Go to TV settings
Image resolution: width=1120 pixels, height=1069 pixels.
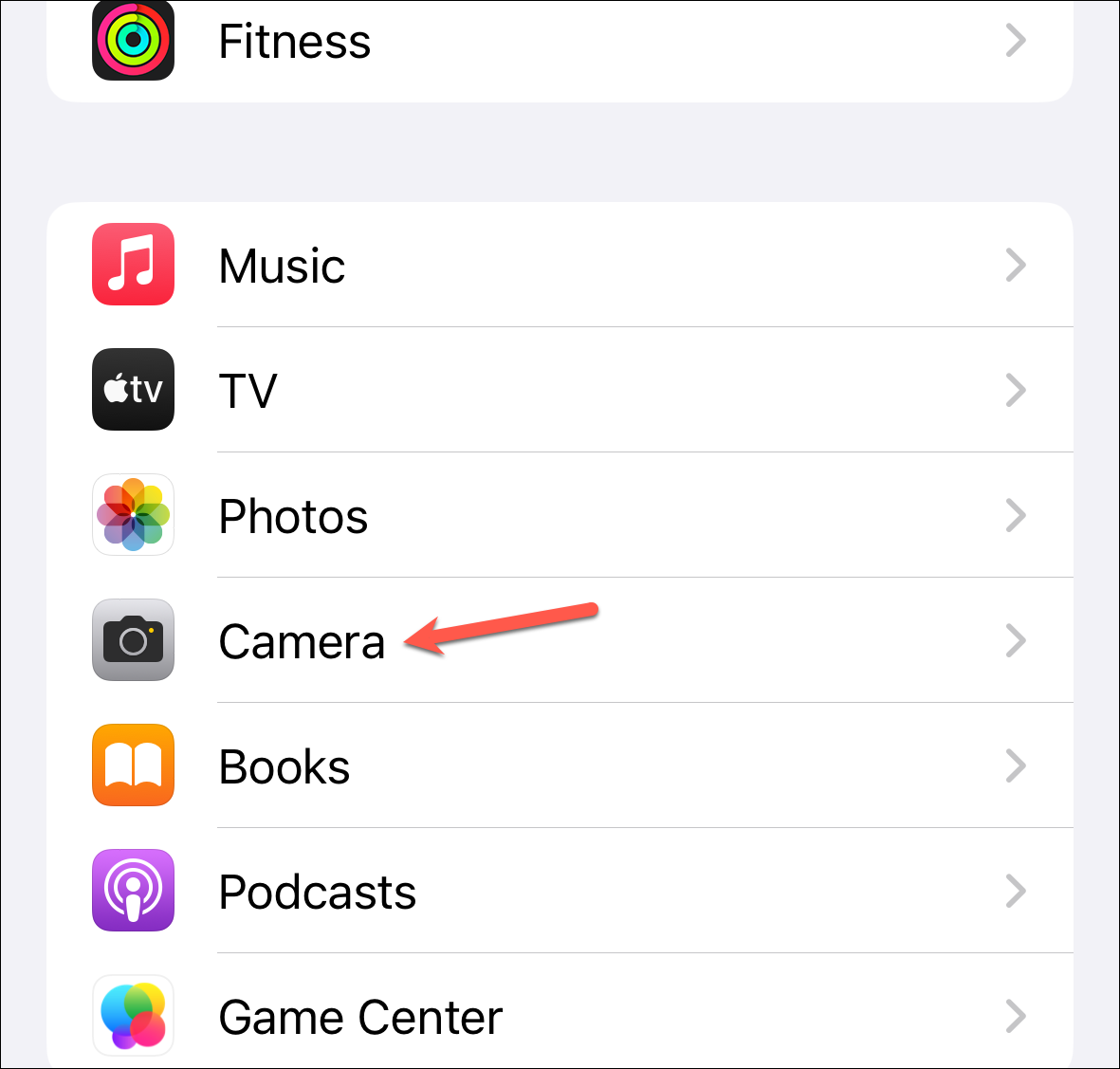tap(248, 391)
